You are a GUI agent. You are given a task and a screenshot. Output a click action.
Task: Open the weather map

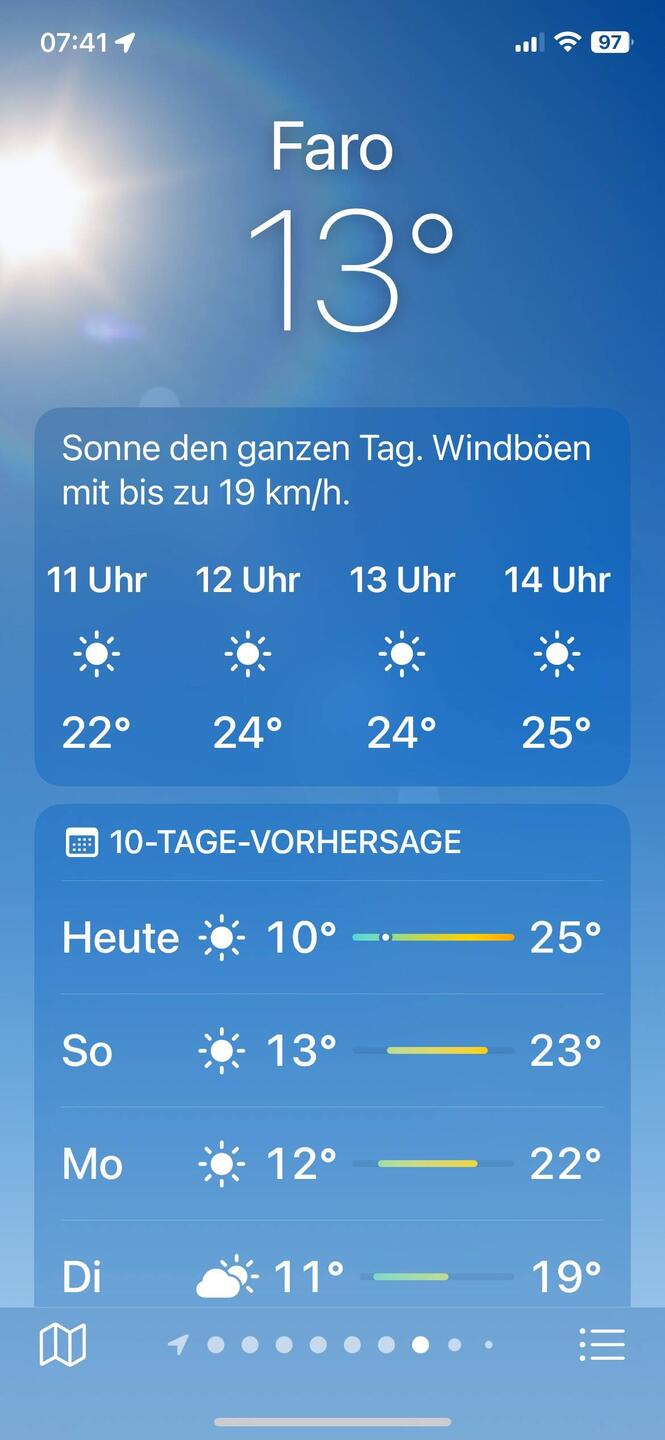point(62,1345)
